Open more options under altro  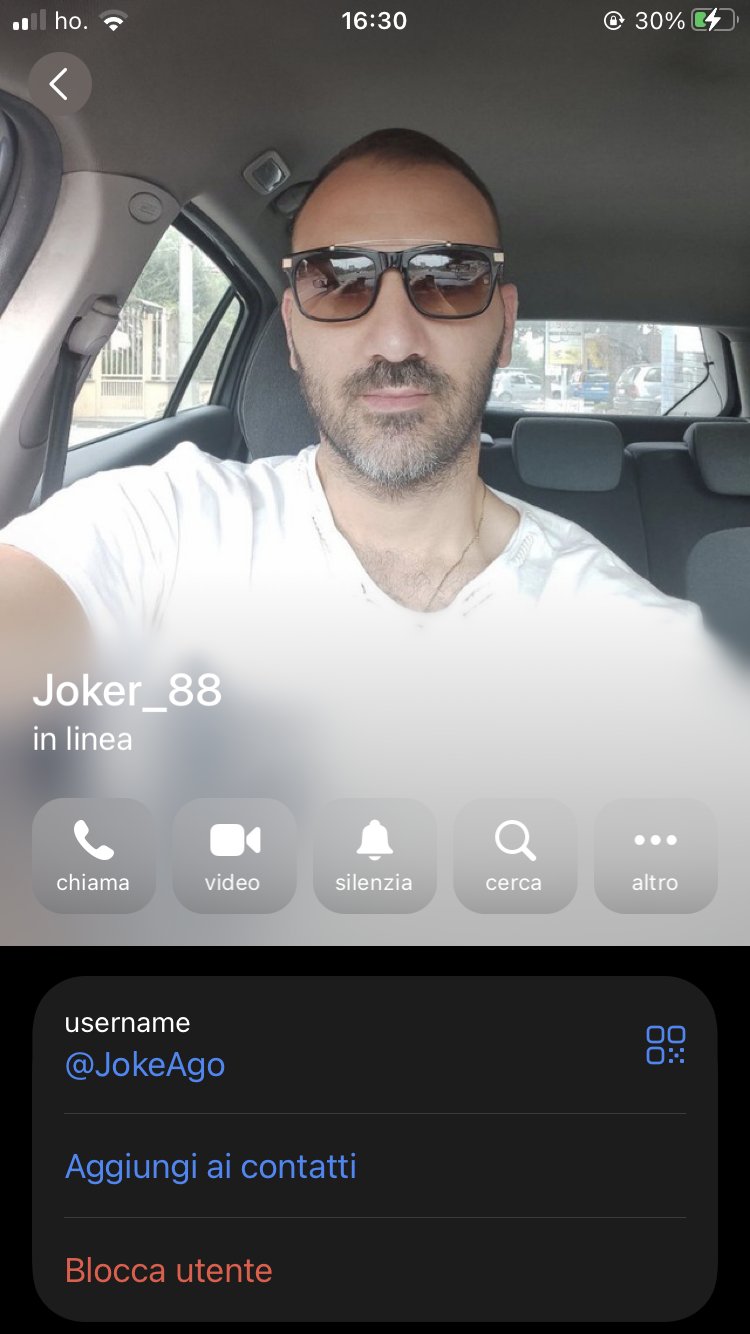[x=655, y=856]
